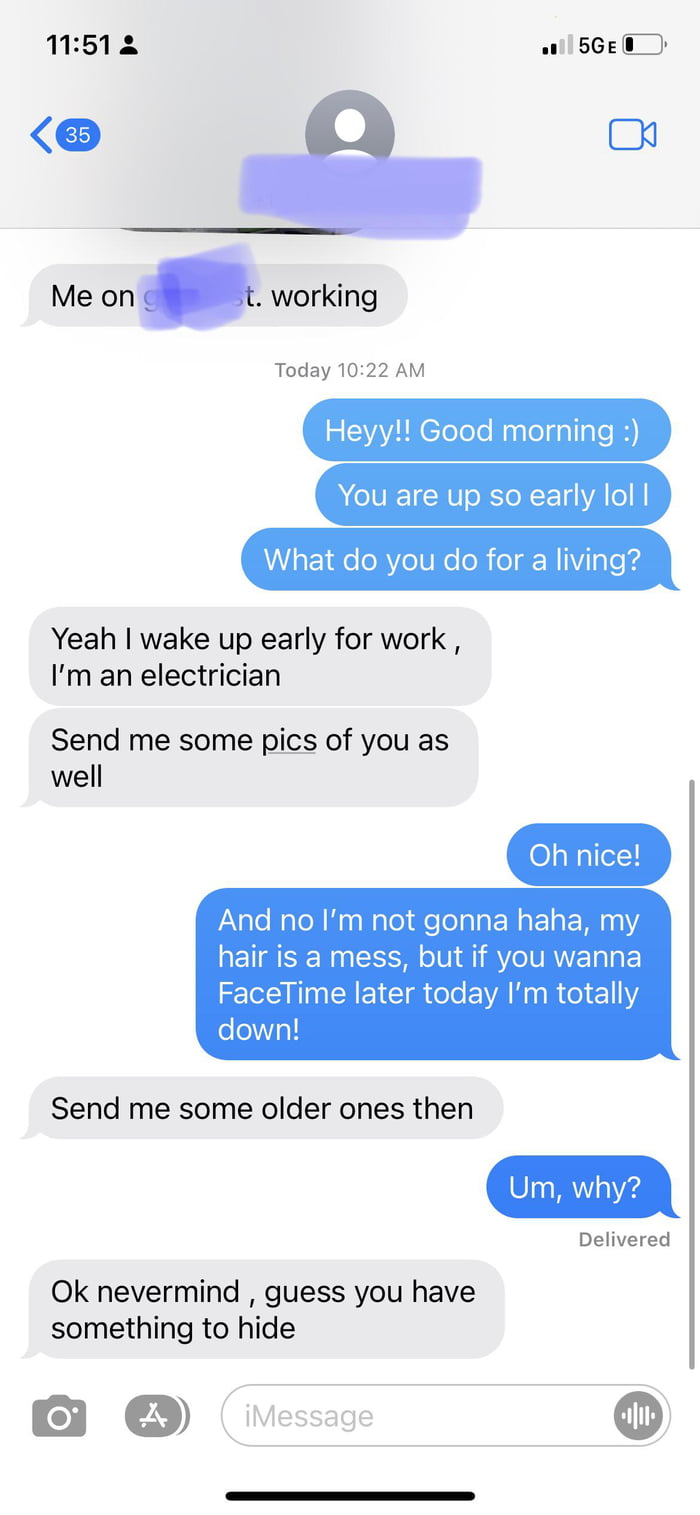700x1515 pixels.
Task: Tap the iMessage text field
Action: coord(410,1416)
